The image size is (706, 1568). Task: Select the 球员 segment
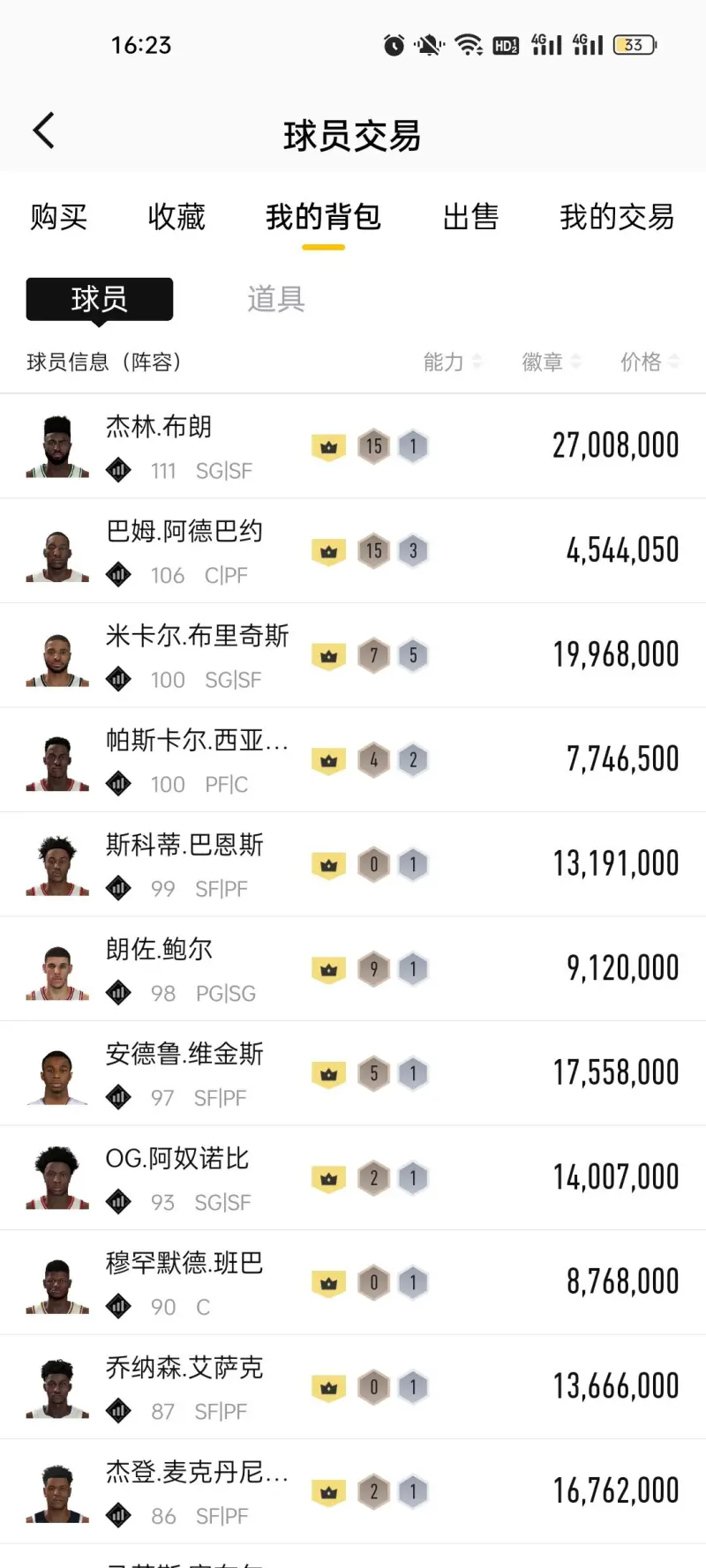(x=100, y=299)
